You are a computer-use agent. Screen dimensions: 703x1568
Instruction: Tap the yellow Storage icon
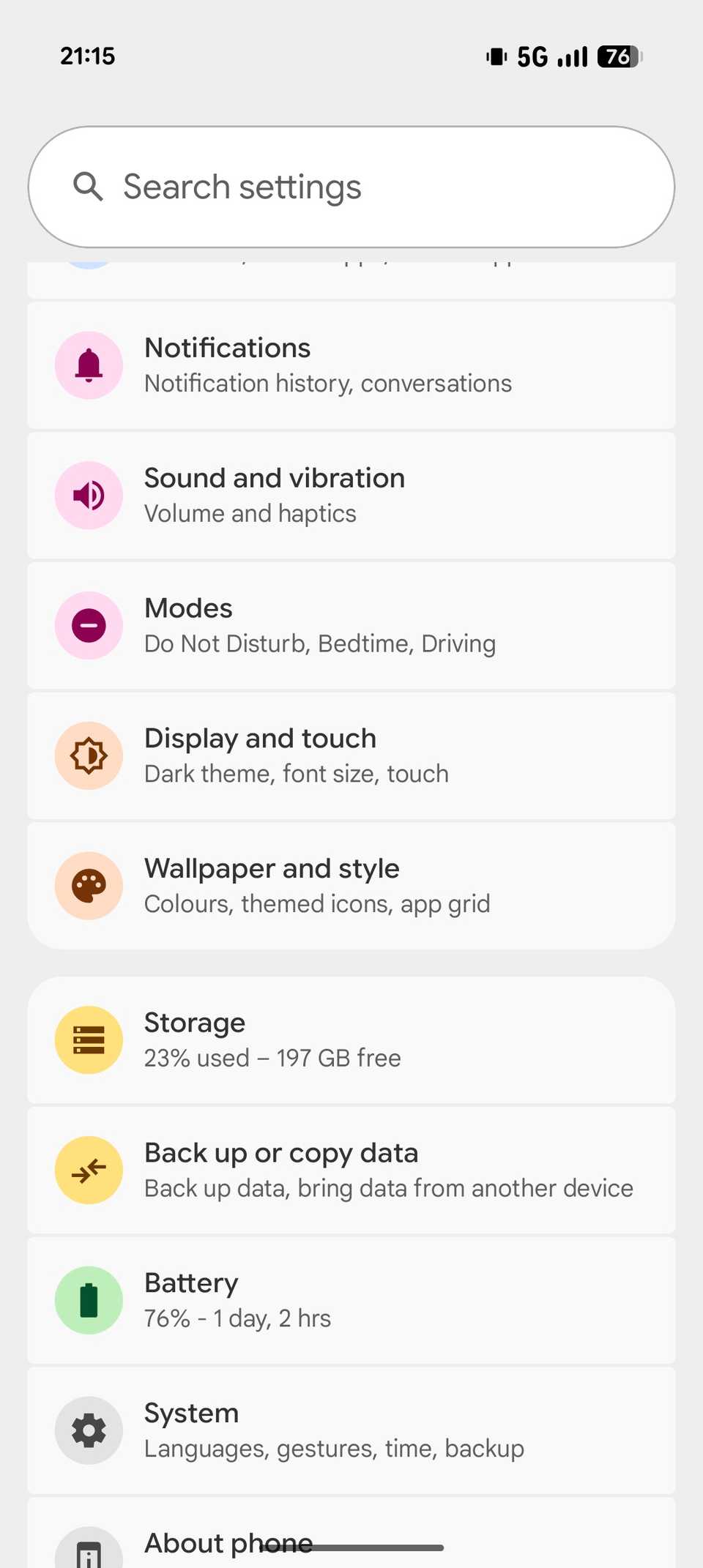[x=88, y=1039]
